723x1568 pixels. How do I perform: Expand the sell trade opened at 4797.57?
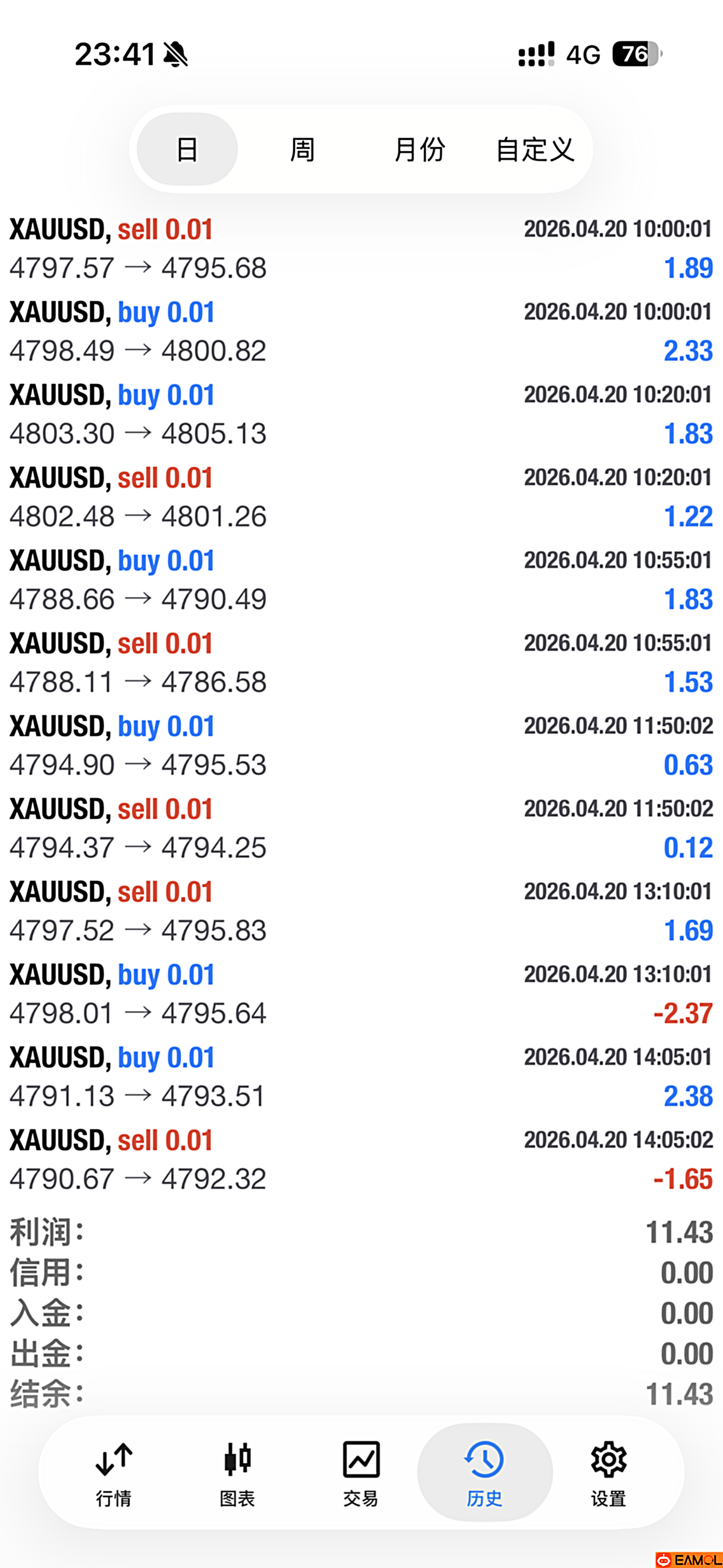[361, 248]
